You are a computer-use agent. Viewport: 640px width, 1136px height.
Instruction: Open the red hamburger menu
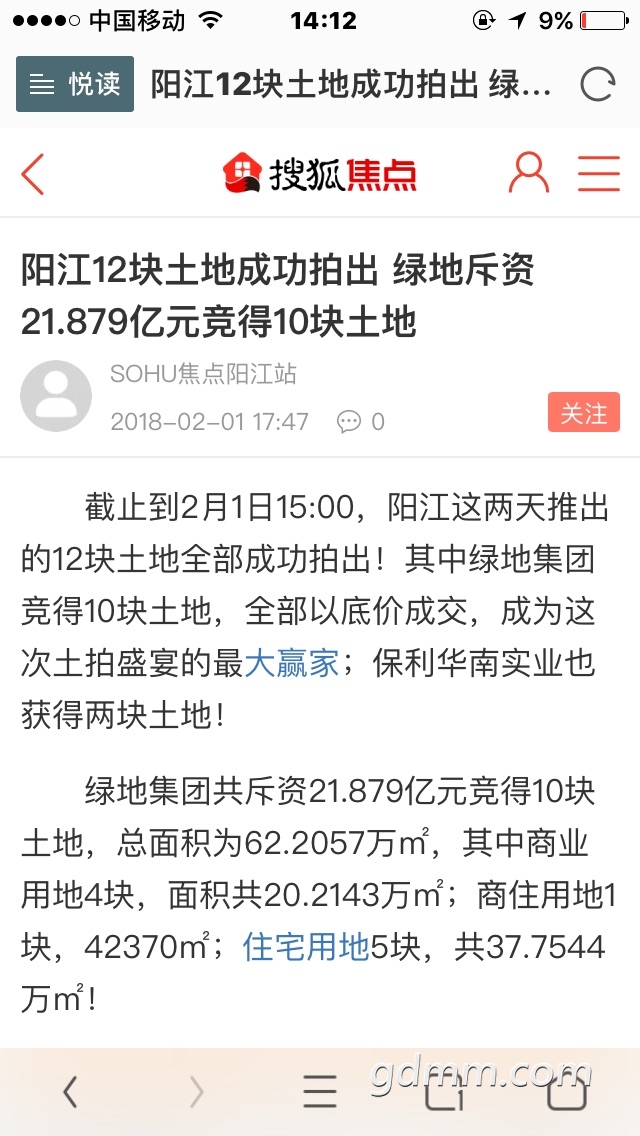pos(598,174)
